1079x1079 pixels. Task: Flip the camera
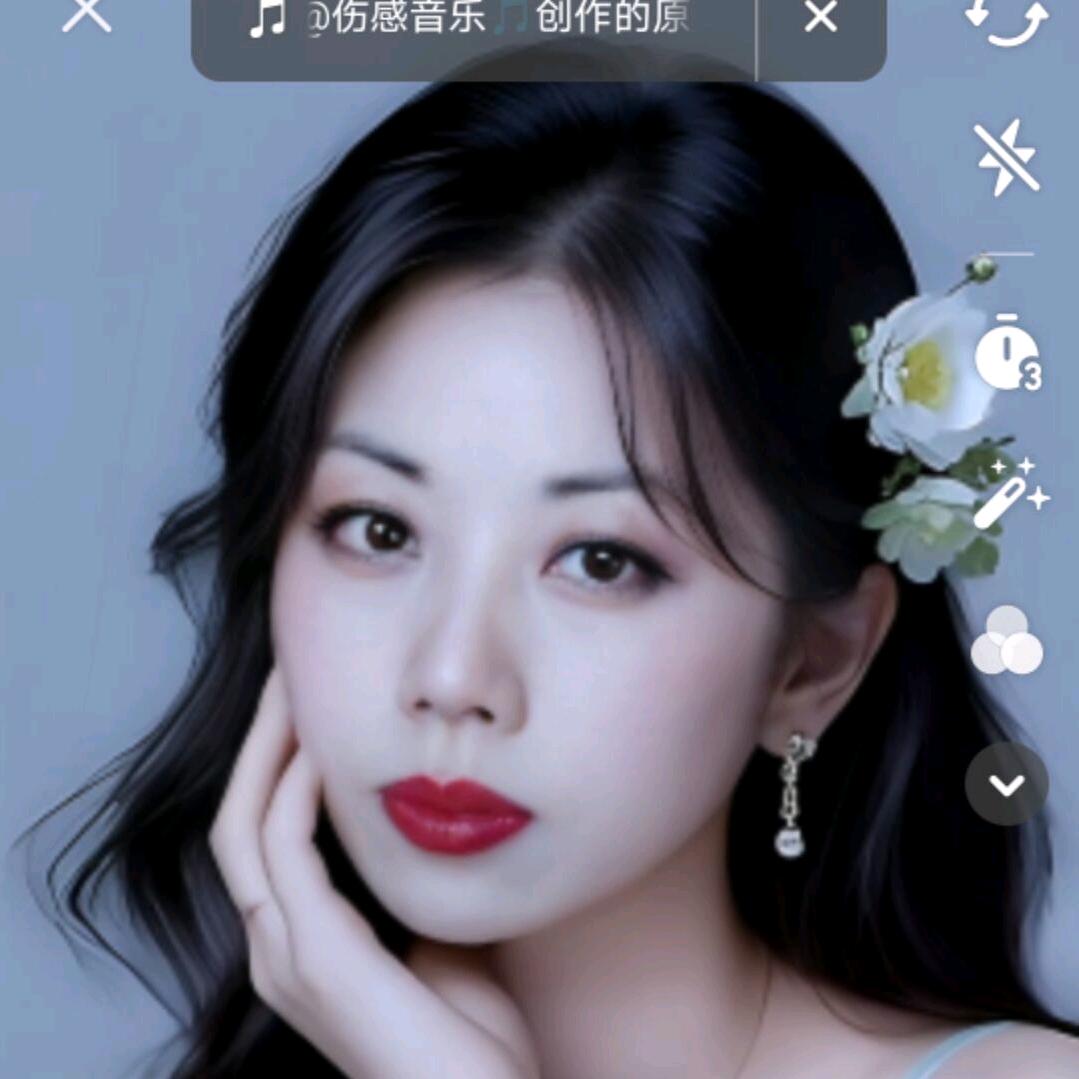1006,18
